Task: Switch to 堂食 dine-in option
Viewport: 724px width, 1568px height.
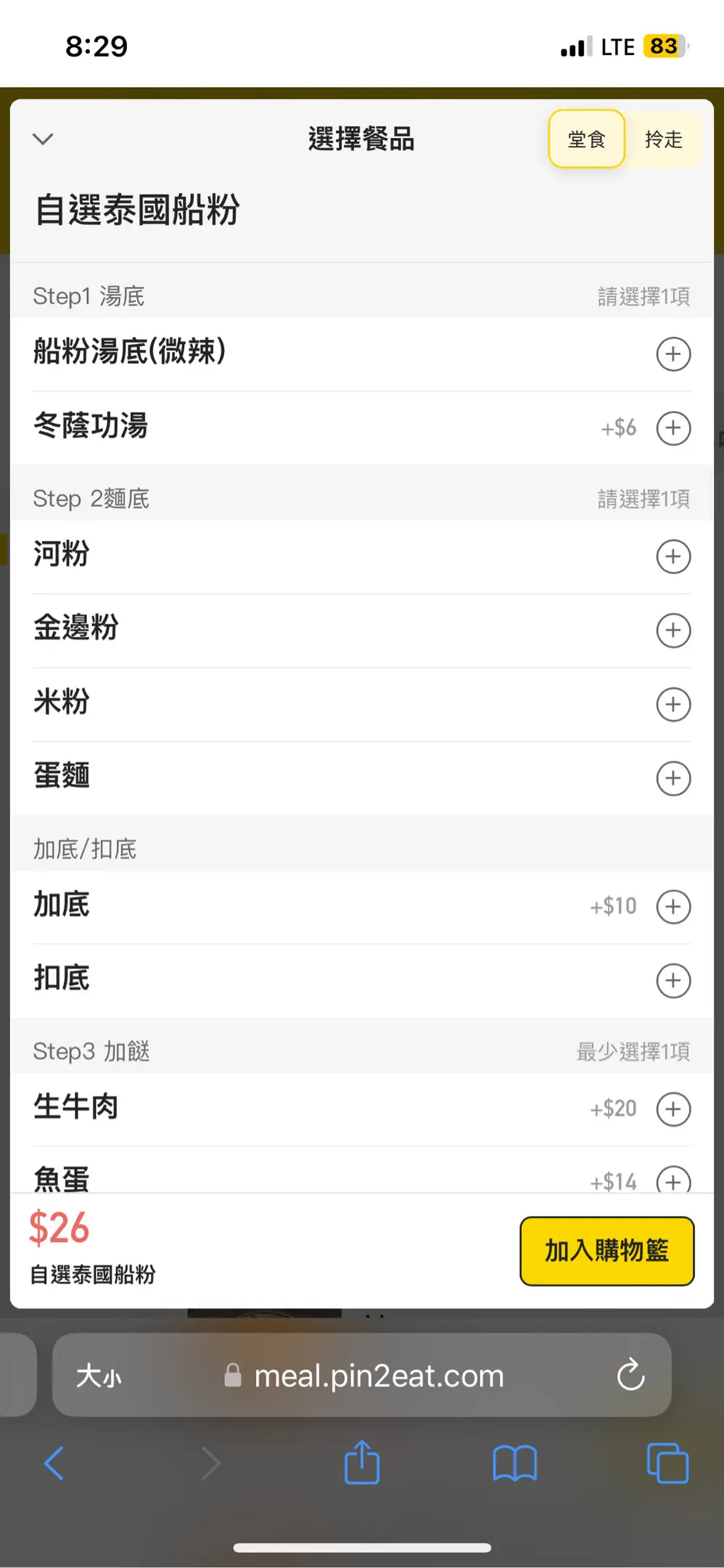Action: 586,139
